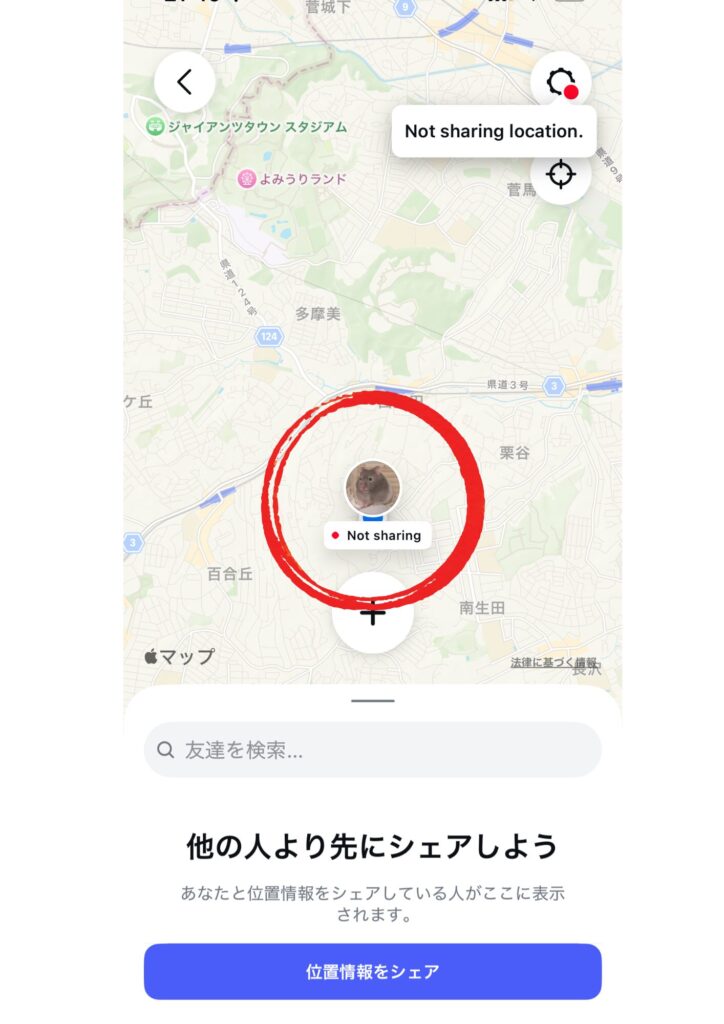Recenter the map on my location
The height and width of the screenshot is (1024, 724).
(x=561, y=174)
